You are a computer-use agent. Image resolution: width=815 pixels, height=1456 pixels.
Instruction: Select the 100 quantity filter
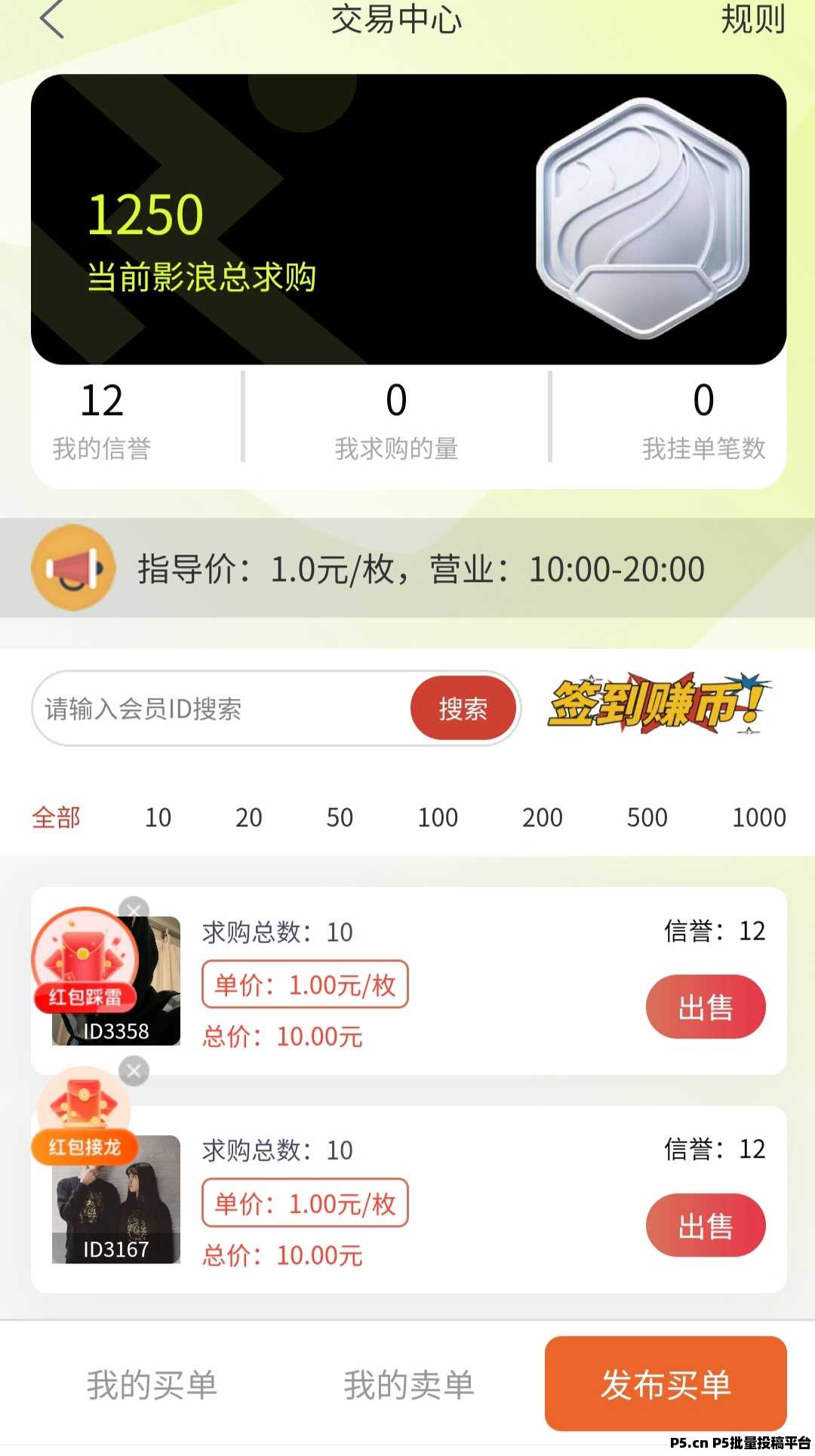(x=438, y=817)
